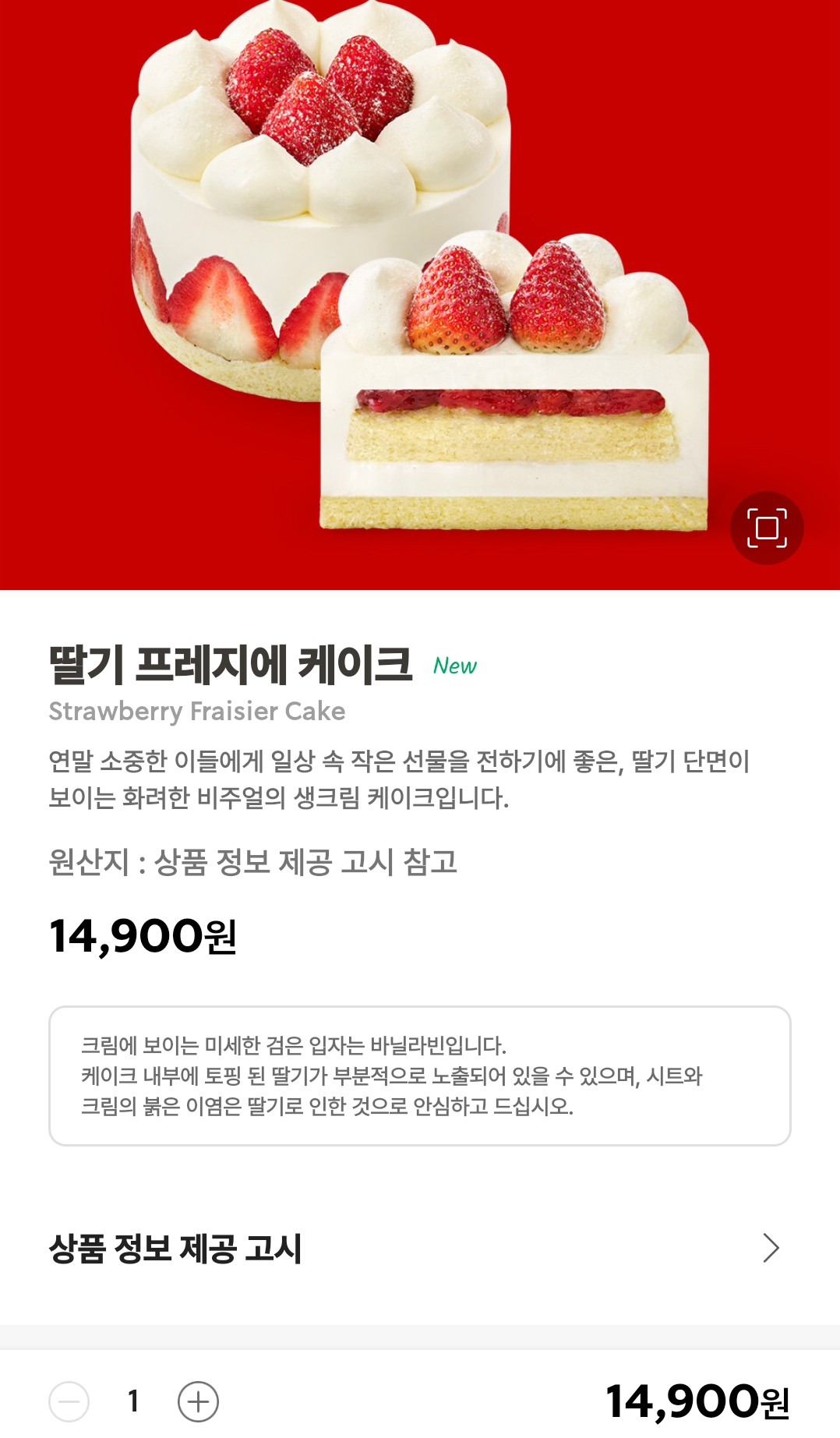Open the full-screen image viewer icon
The width and height of the screenshot is (840, 1438).
click(767, 528)
